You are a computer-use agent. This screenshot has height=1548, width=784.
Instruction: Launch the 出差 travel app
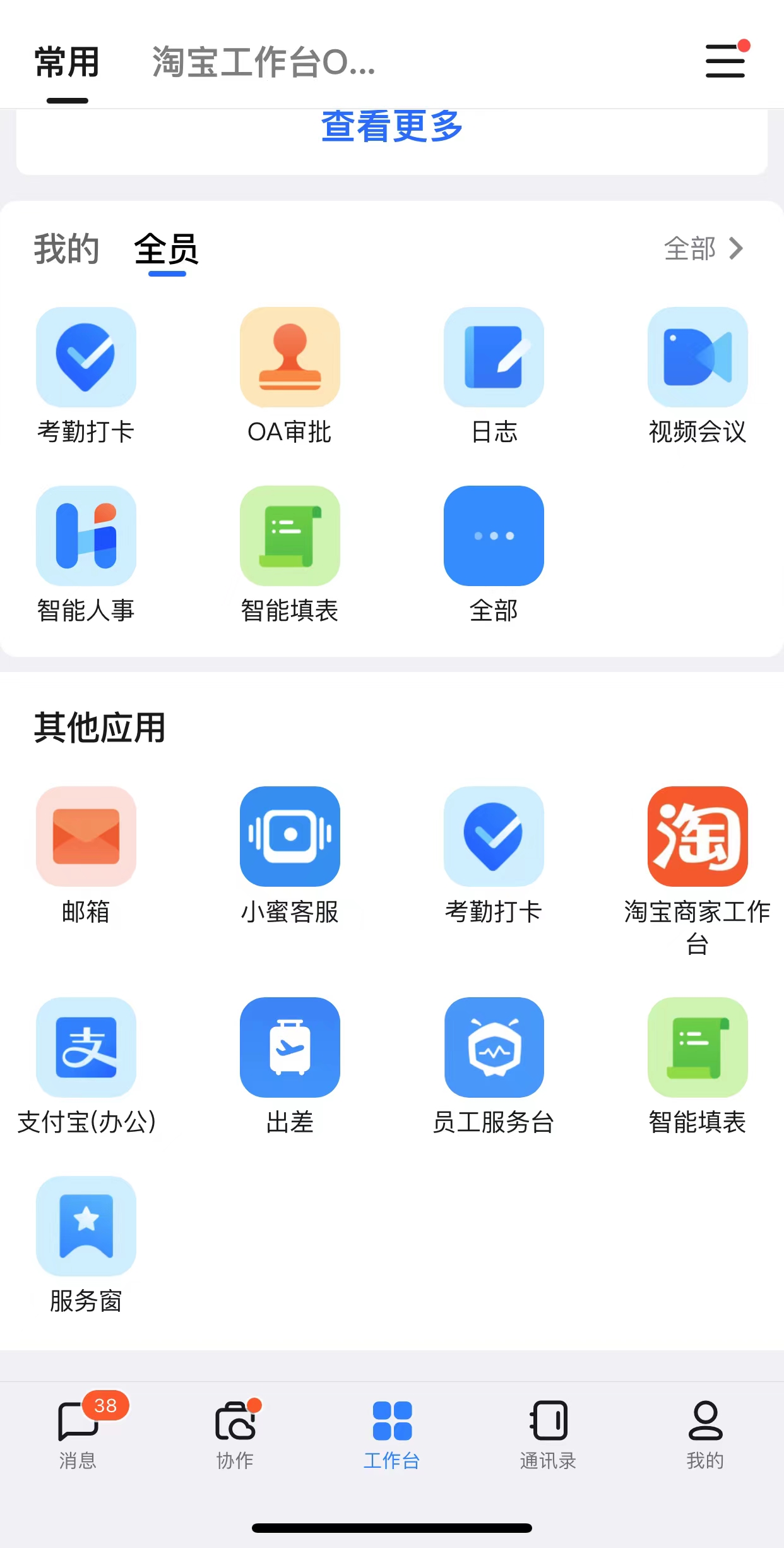[290, 1047]
